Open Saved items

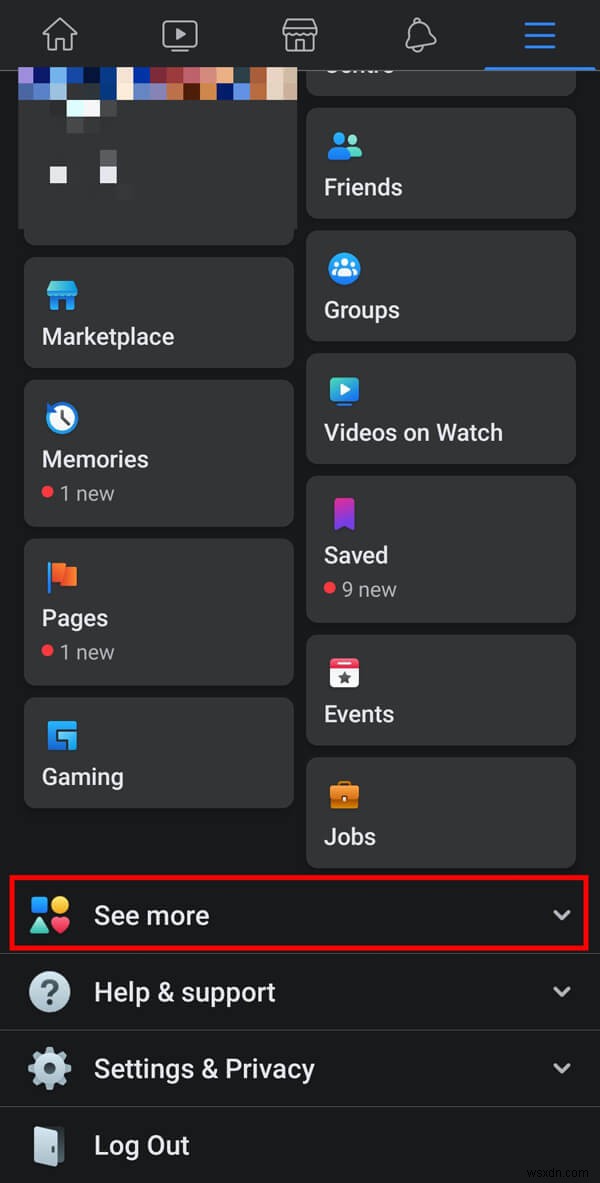pos(440,549)
